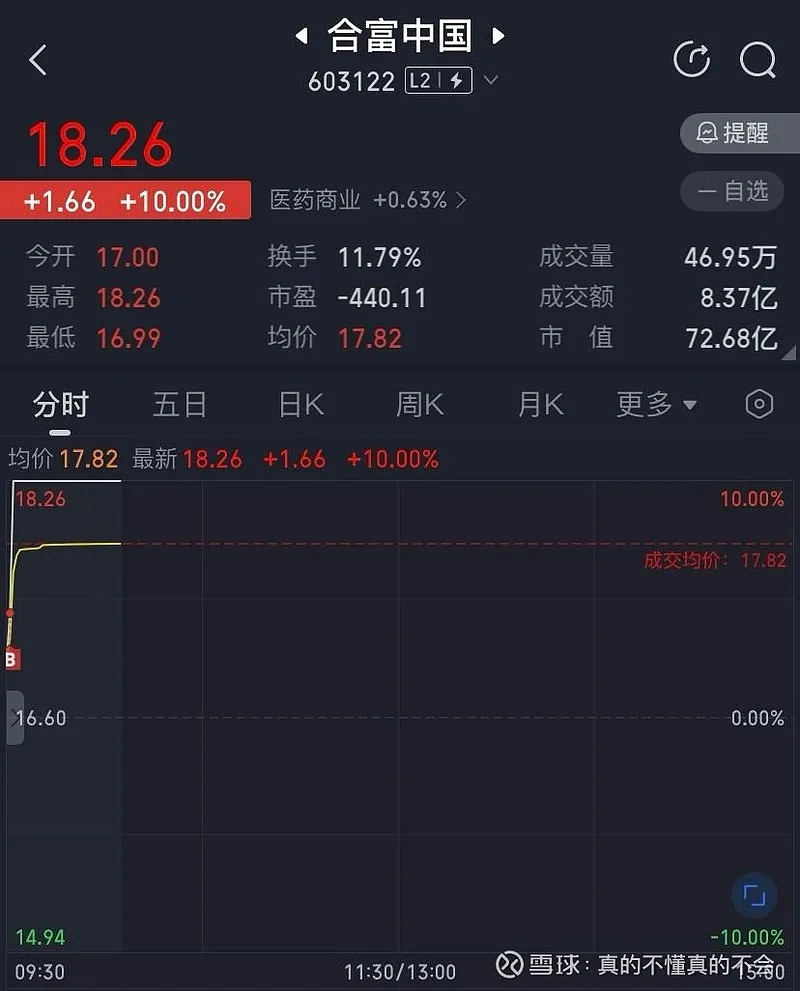The image size is (800, 991).
Task: Switch to the previous stock
Action: (x=301, y=37)
